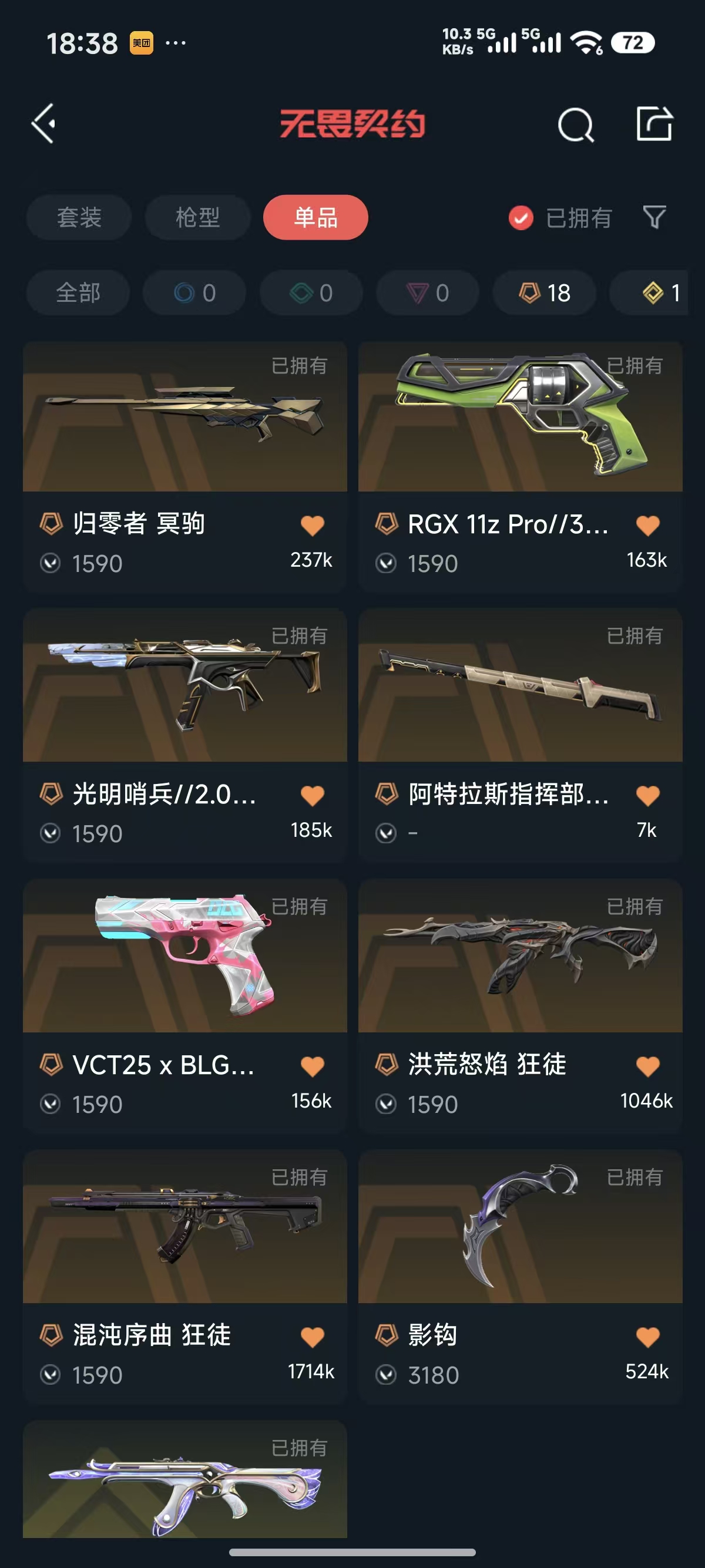Uncheck the 已拥有 checkbox
The width and height of the screenshot is (705, 1568).
click(521, 218)
